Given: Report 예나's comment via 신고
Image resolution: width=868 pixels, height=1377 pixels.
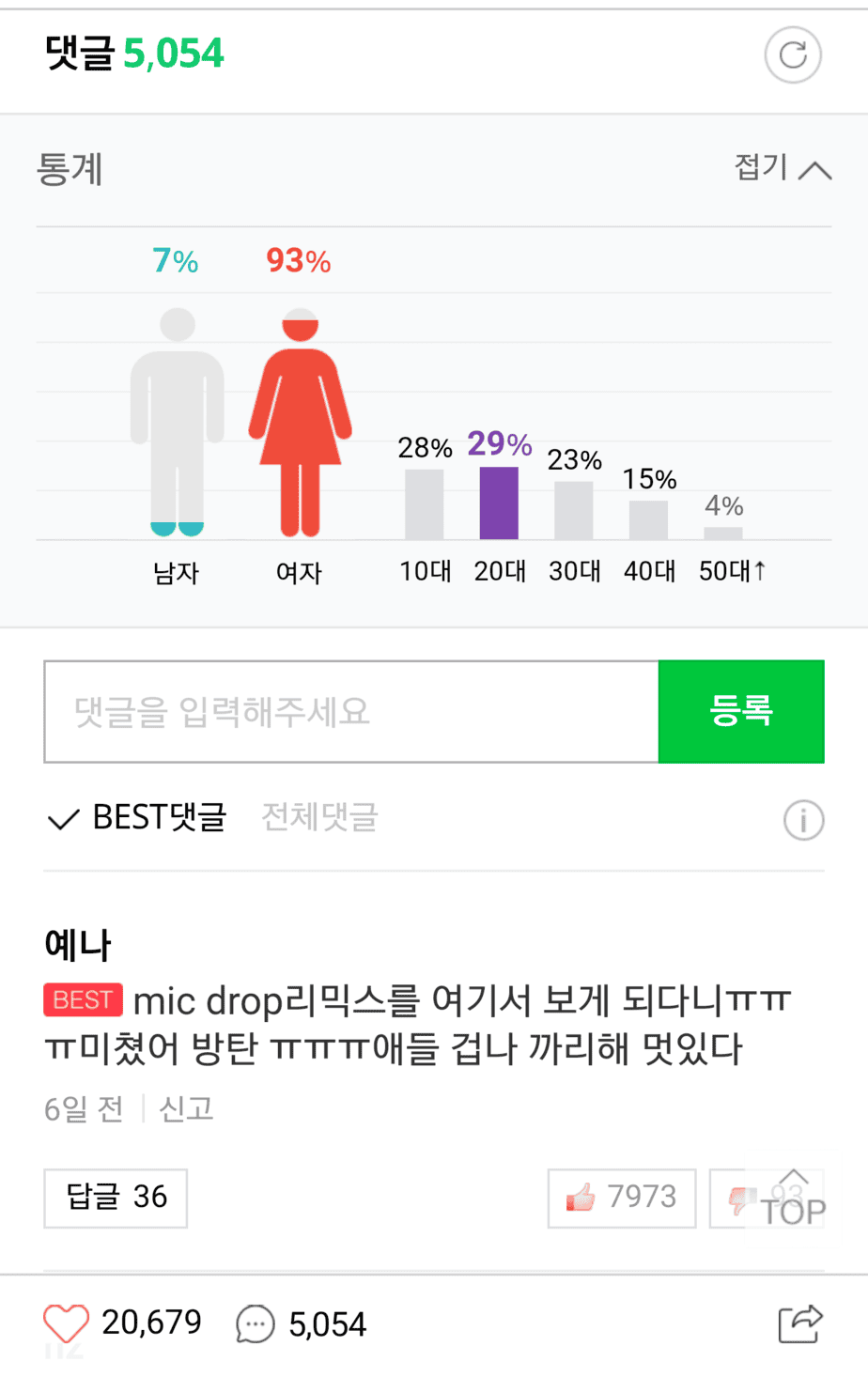Looking at the screenshot, I should (x=186, y=1109).
